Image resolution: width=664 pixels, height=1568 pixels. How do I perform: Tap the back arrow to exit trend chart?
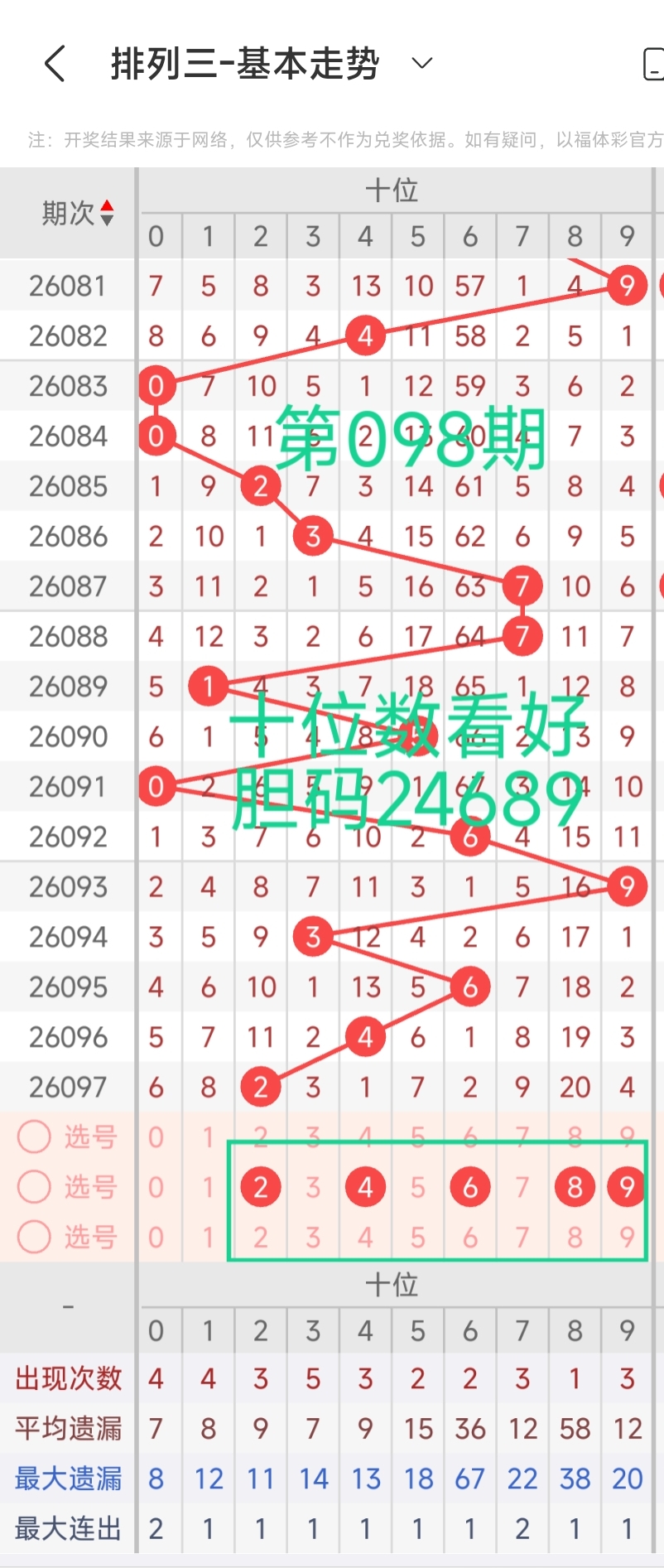[x=55, y=63]
